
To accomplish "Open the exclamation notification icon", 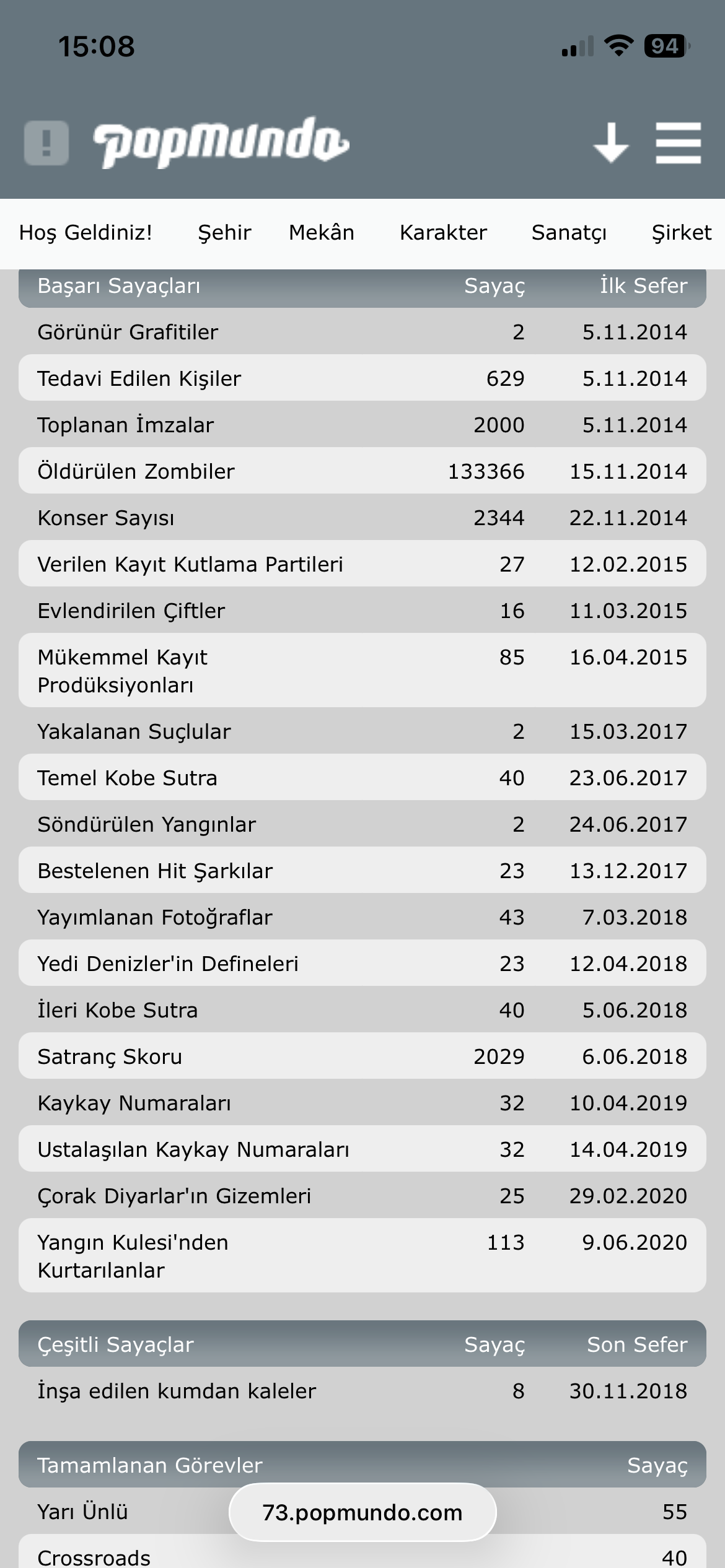I will click(x=46, y=143).
